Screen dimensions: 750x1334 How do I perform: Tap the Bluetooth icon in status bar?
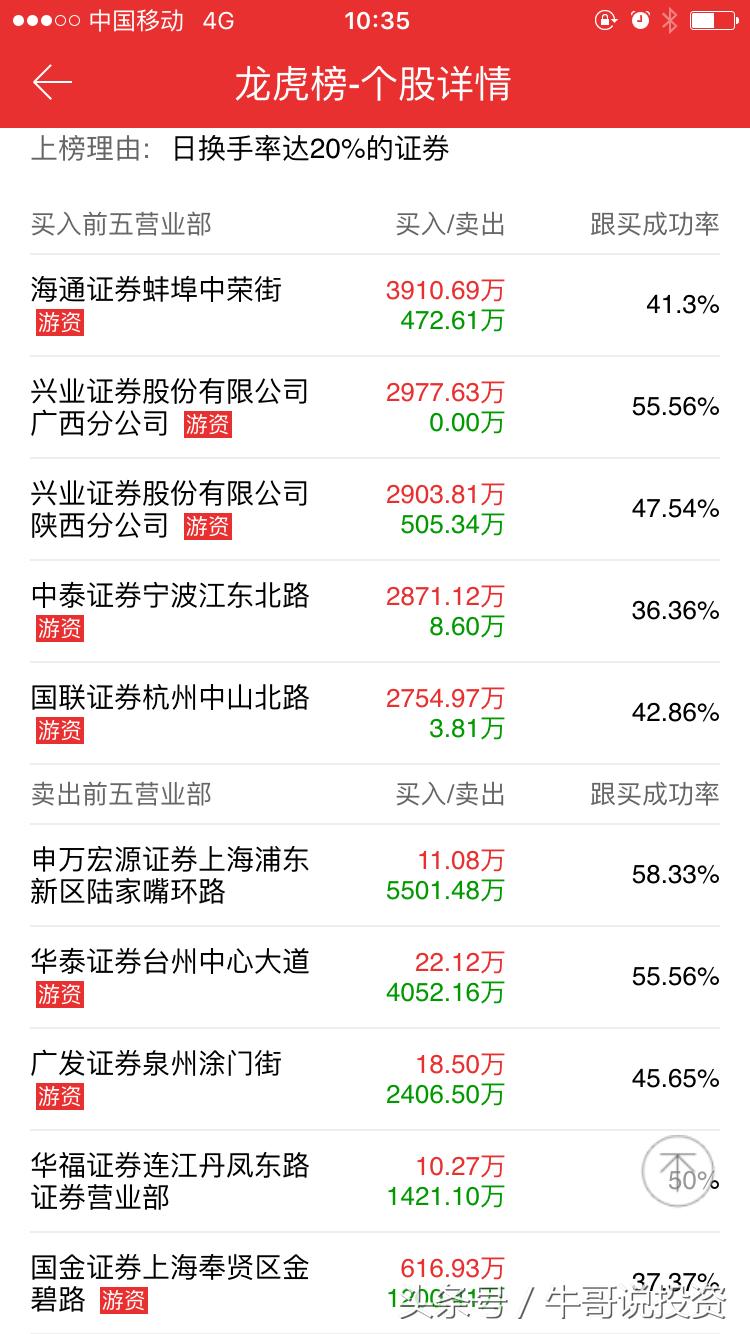[668, 19]
